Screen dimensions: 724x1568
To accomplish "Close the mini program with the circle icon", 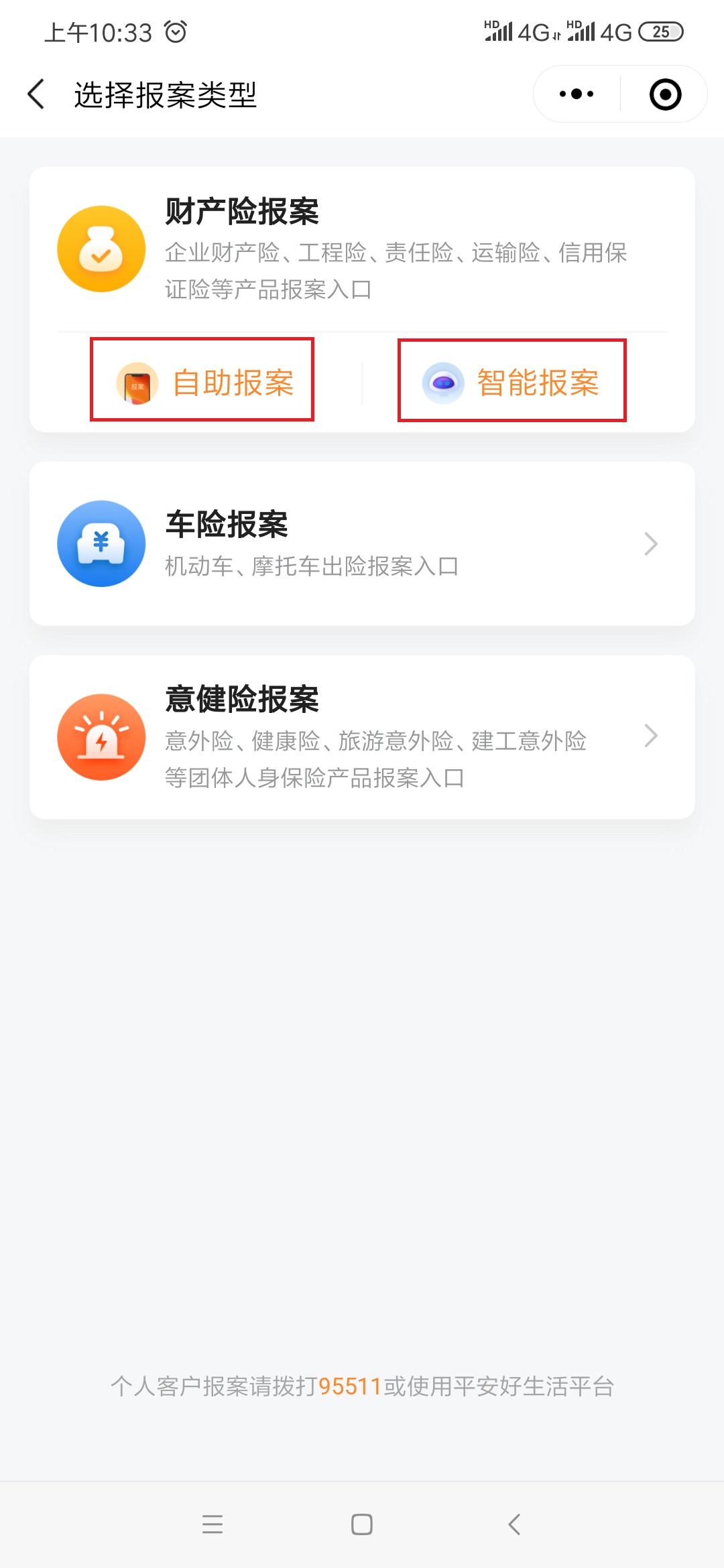I will point(665,94).
